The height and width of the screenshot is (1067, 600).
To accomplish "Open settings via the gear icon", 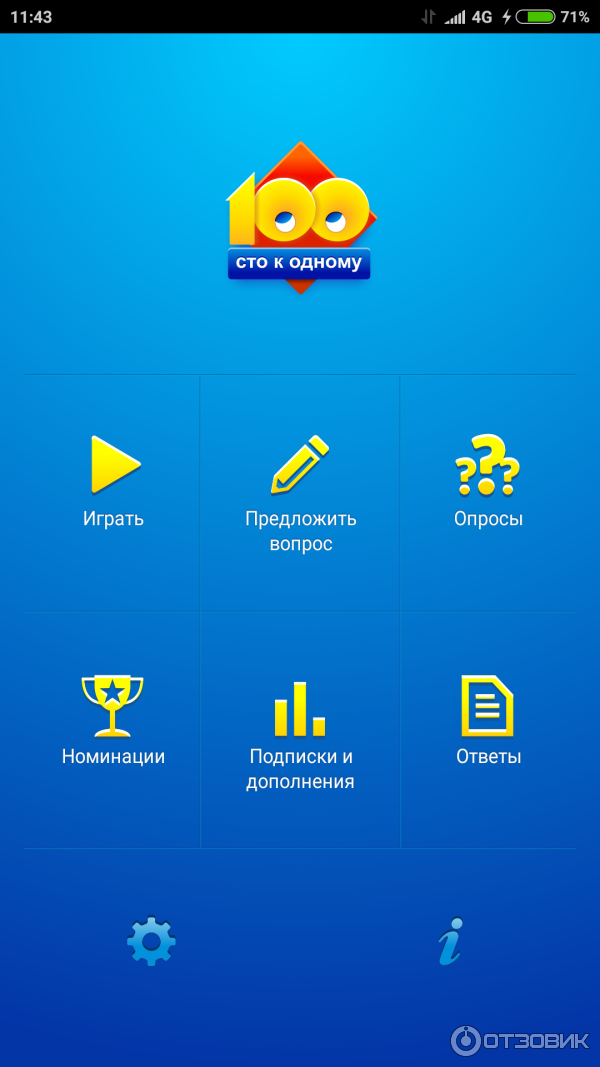I will pyautogui.click(x=151, y=941).
